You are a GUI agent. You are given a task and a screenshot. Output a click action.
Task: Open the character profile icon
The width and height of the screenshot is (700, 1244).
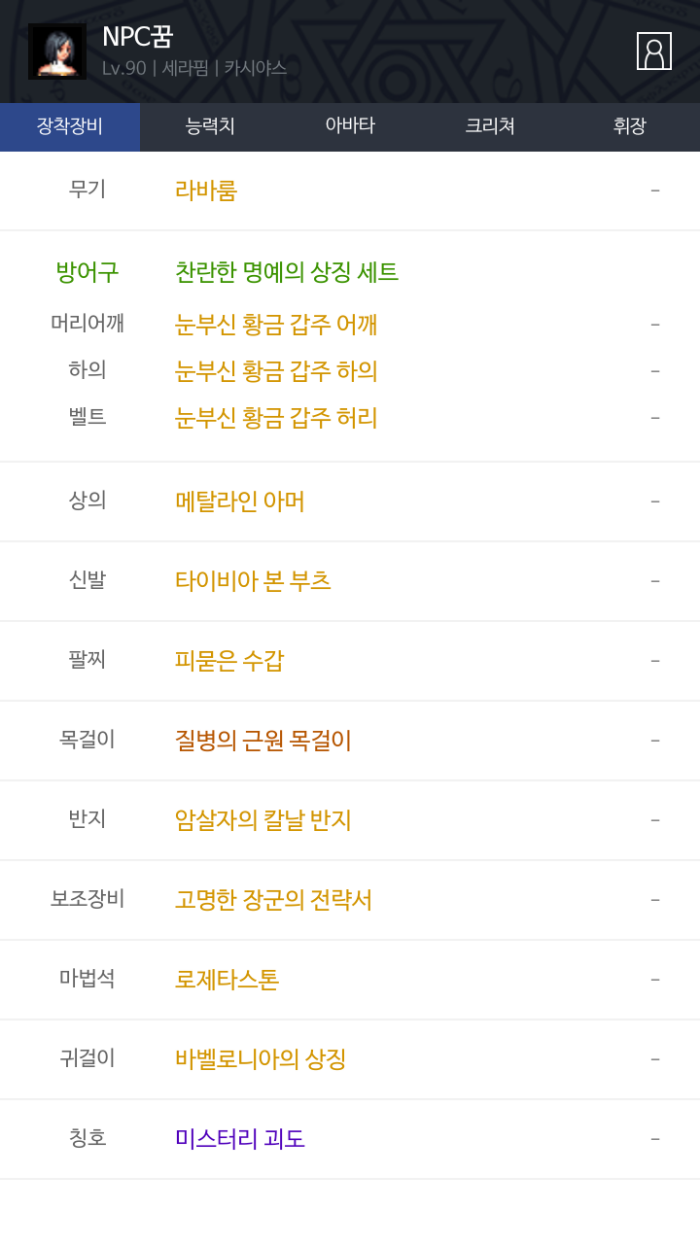pos(654,51)
